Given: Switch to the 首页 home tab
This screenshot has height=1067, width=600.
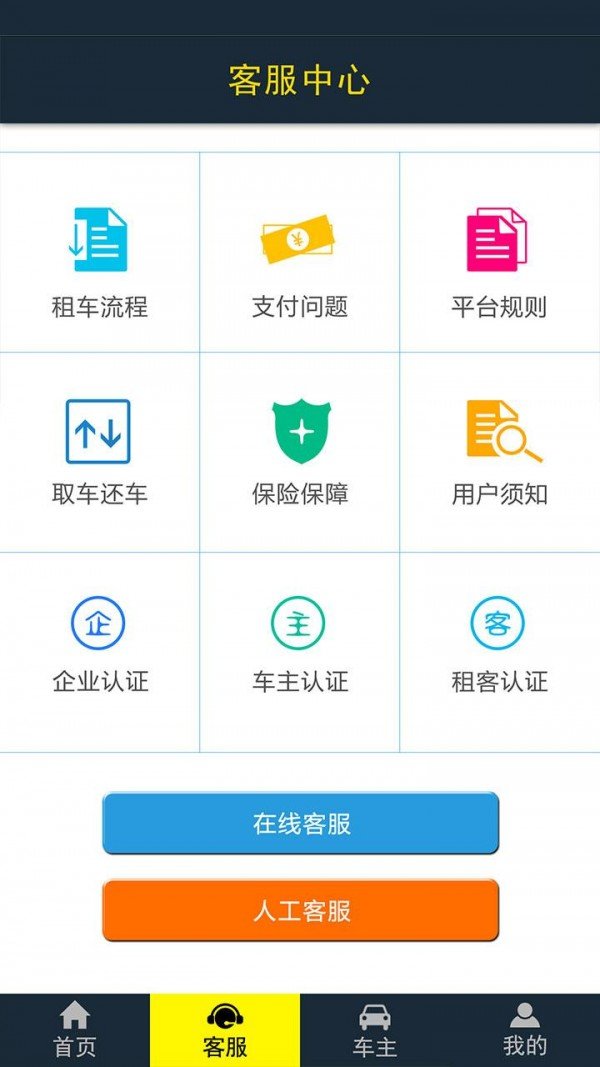Looking at the screenshot, I should click(x=75, y=1030).
